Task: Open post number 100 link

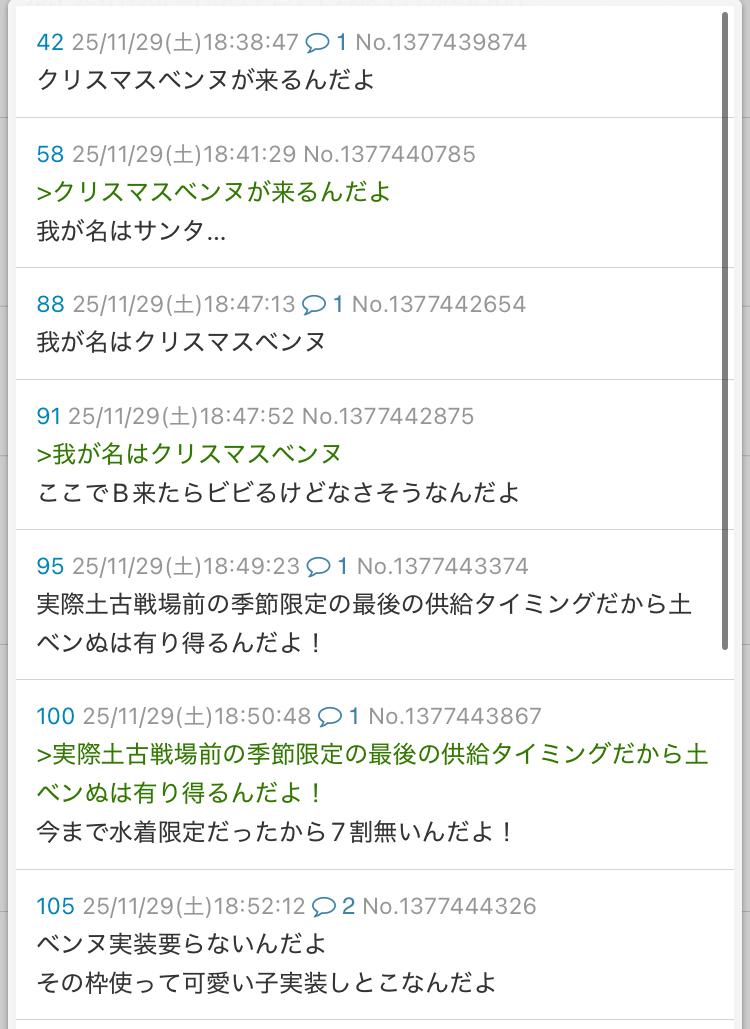Action: pyautogui.click(x=55, y=716)
